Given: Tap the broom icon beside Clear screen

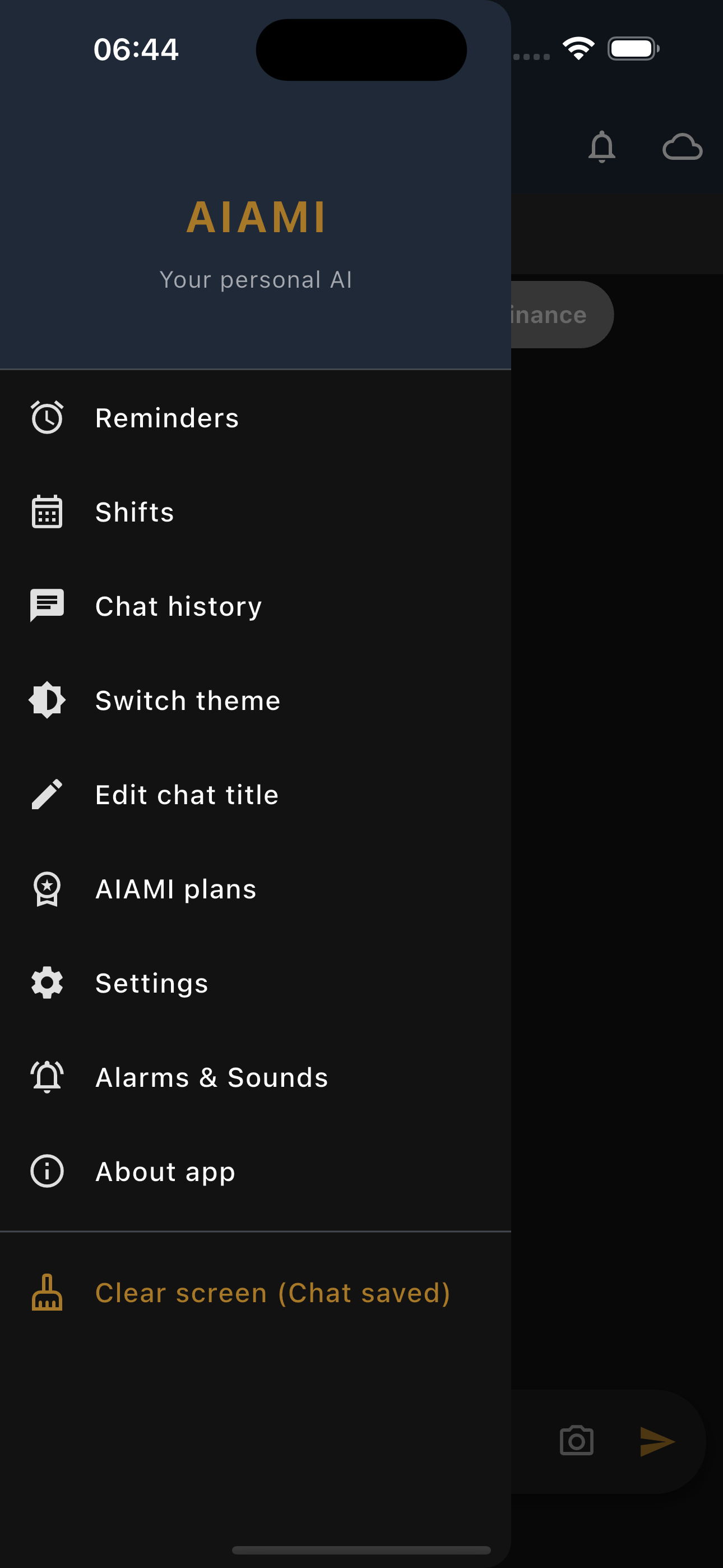Looking at the screenshot, I should [x=48, y=1292].
